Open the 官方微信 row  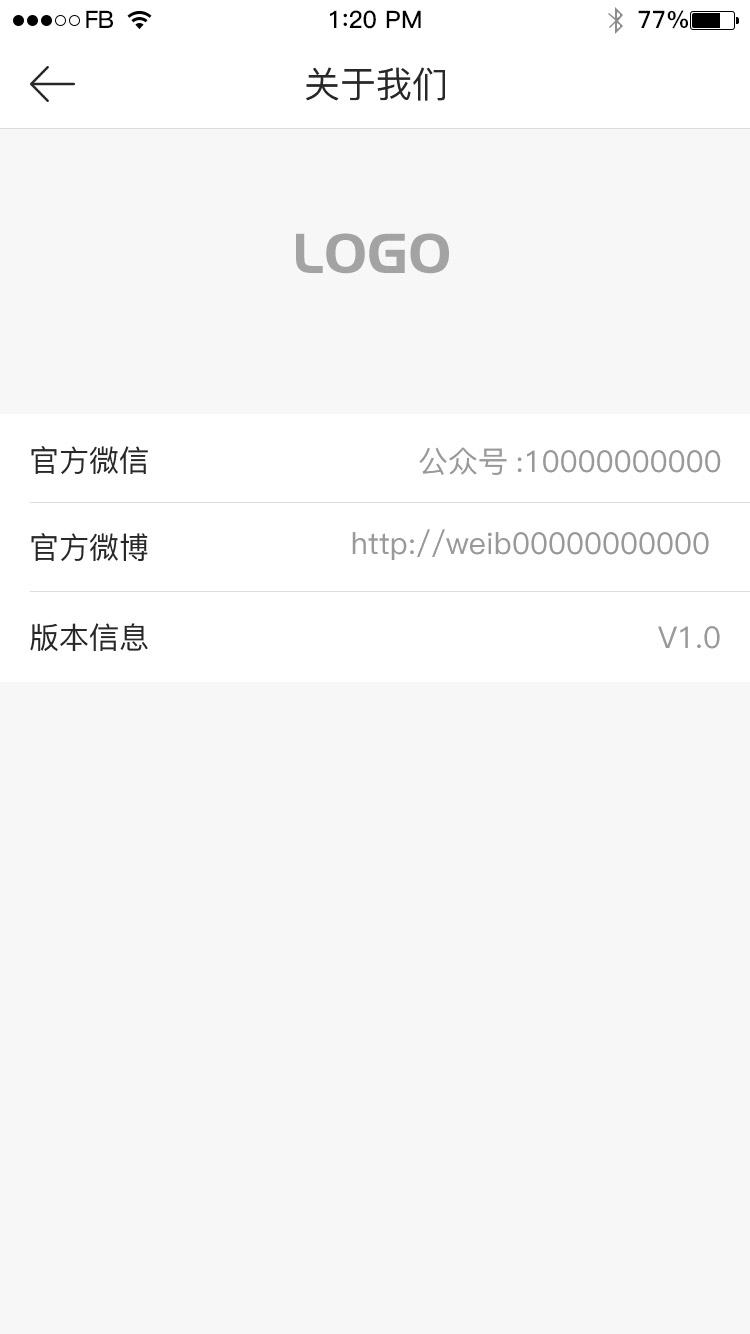click(x=375, y=459)
